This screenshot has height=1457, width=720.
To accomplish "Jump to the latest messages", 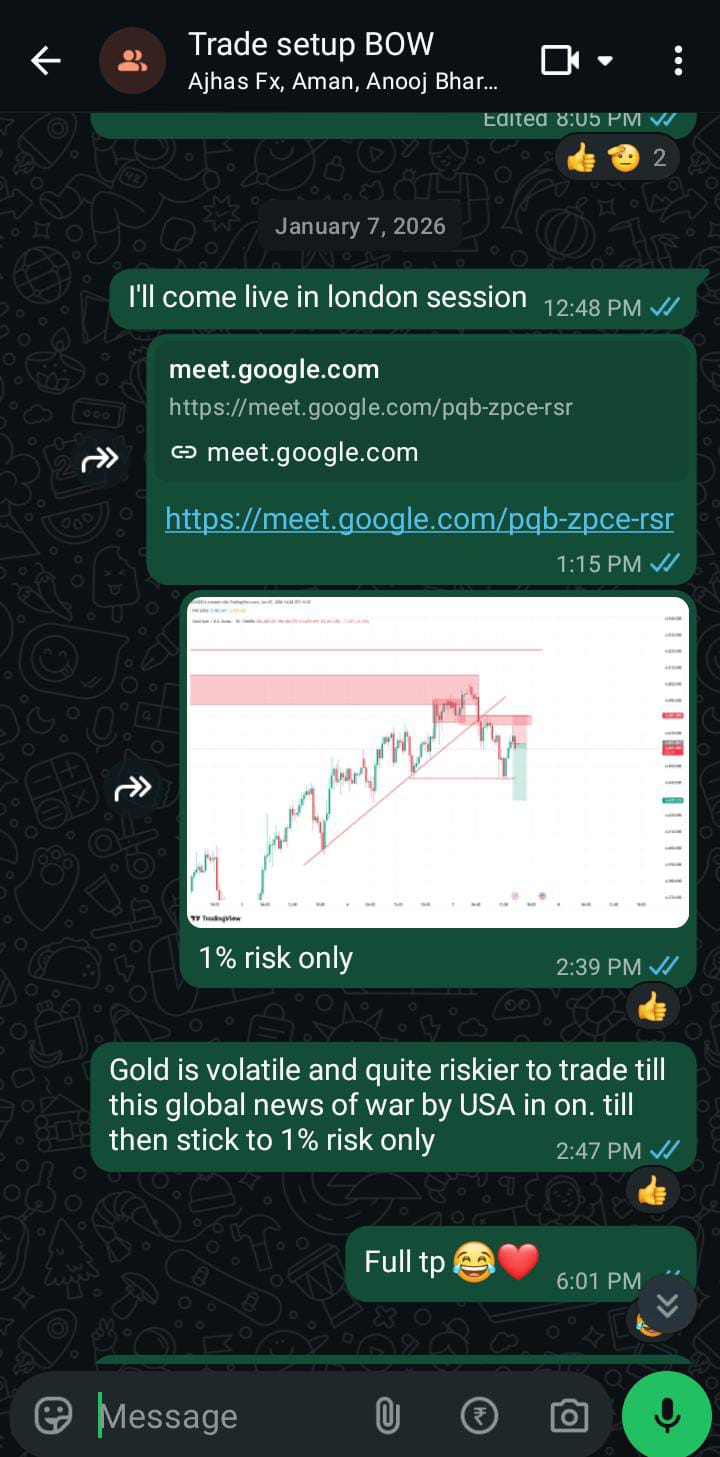I will tap(667, 1305).
